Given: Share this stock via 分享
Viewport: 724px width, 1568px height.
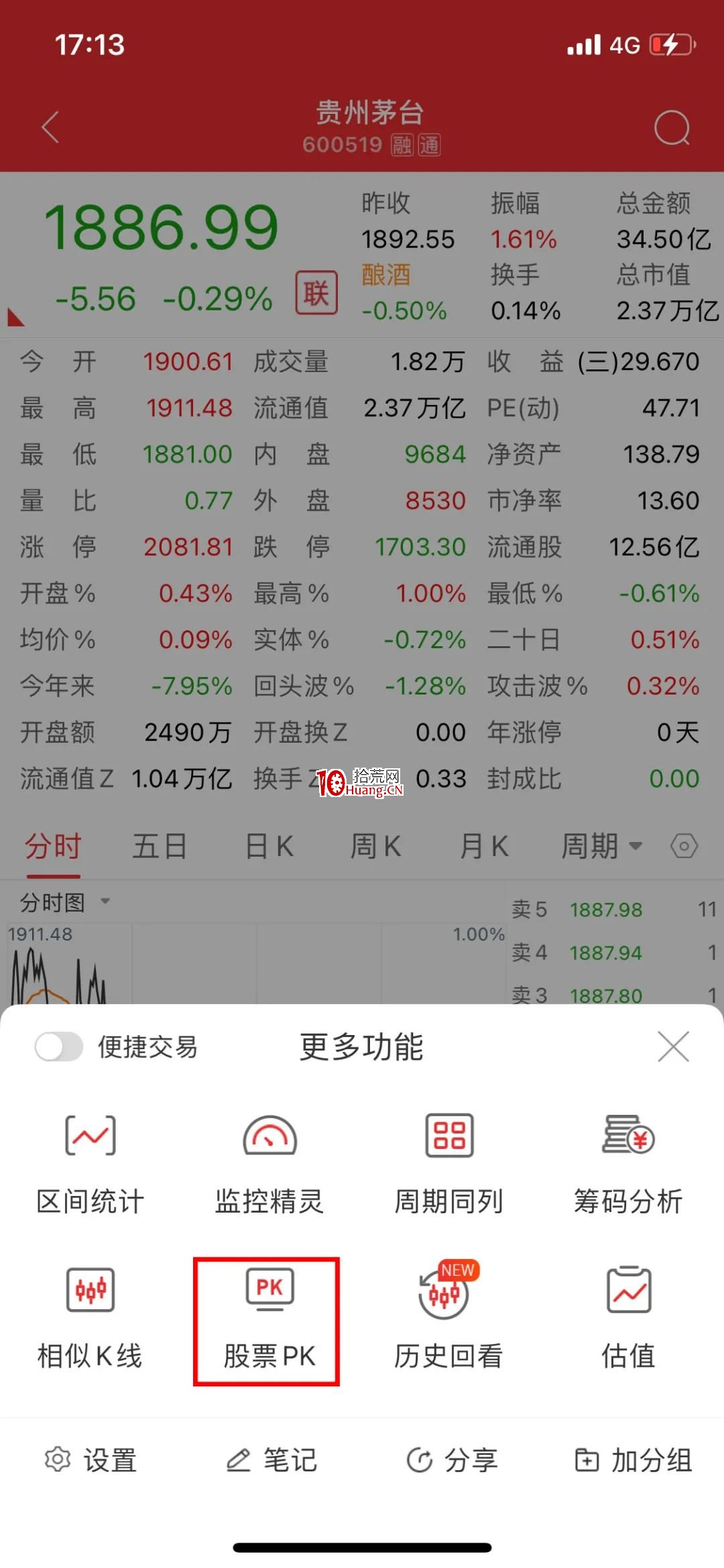Looking at the screenshot, I should click(x=452, y=1460).
